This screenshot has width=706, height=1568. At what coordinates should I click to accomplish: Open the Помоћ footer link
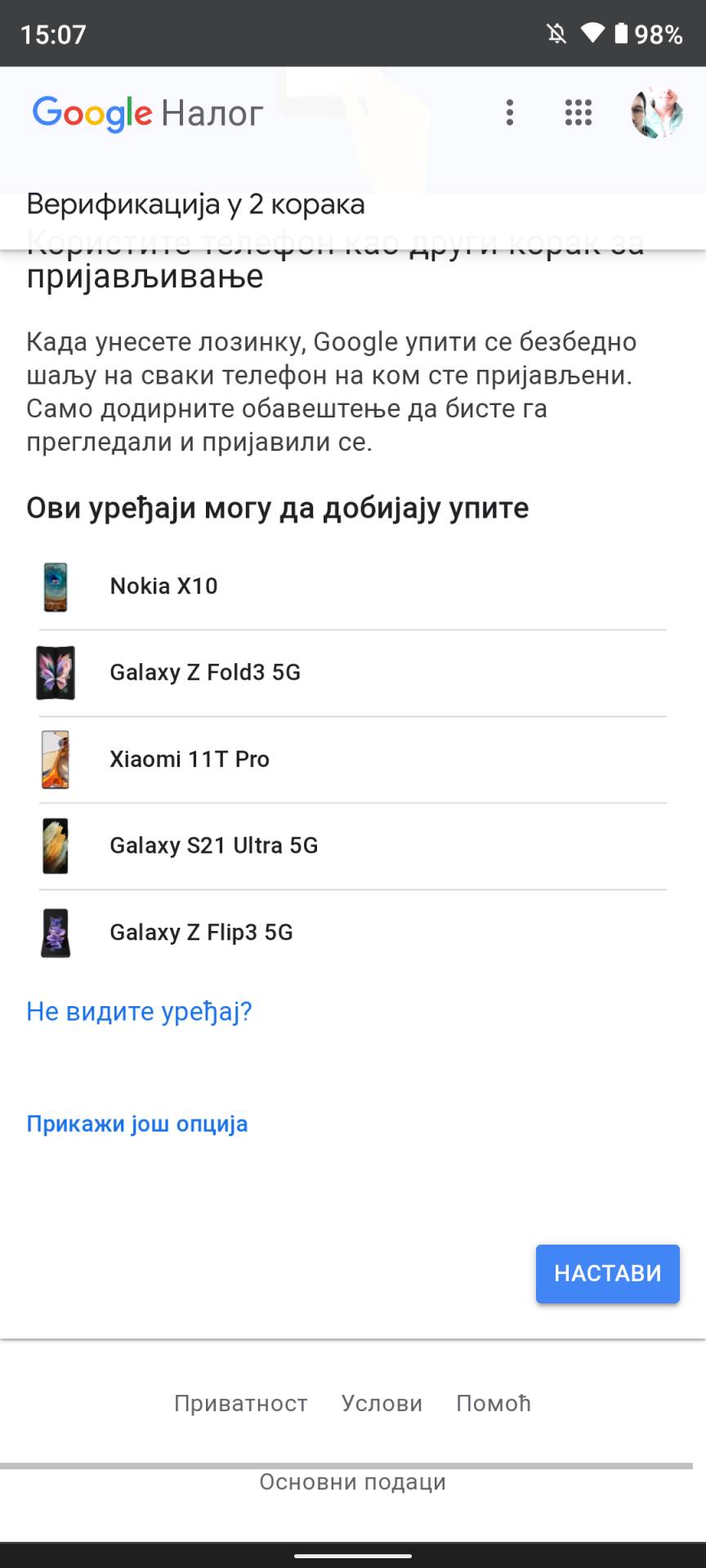click(x=494, y=1402)
